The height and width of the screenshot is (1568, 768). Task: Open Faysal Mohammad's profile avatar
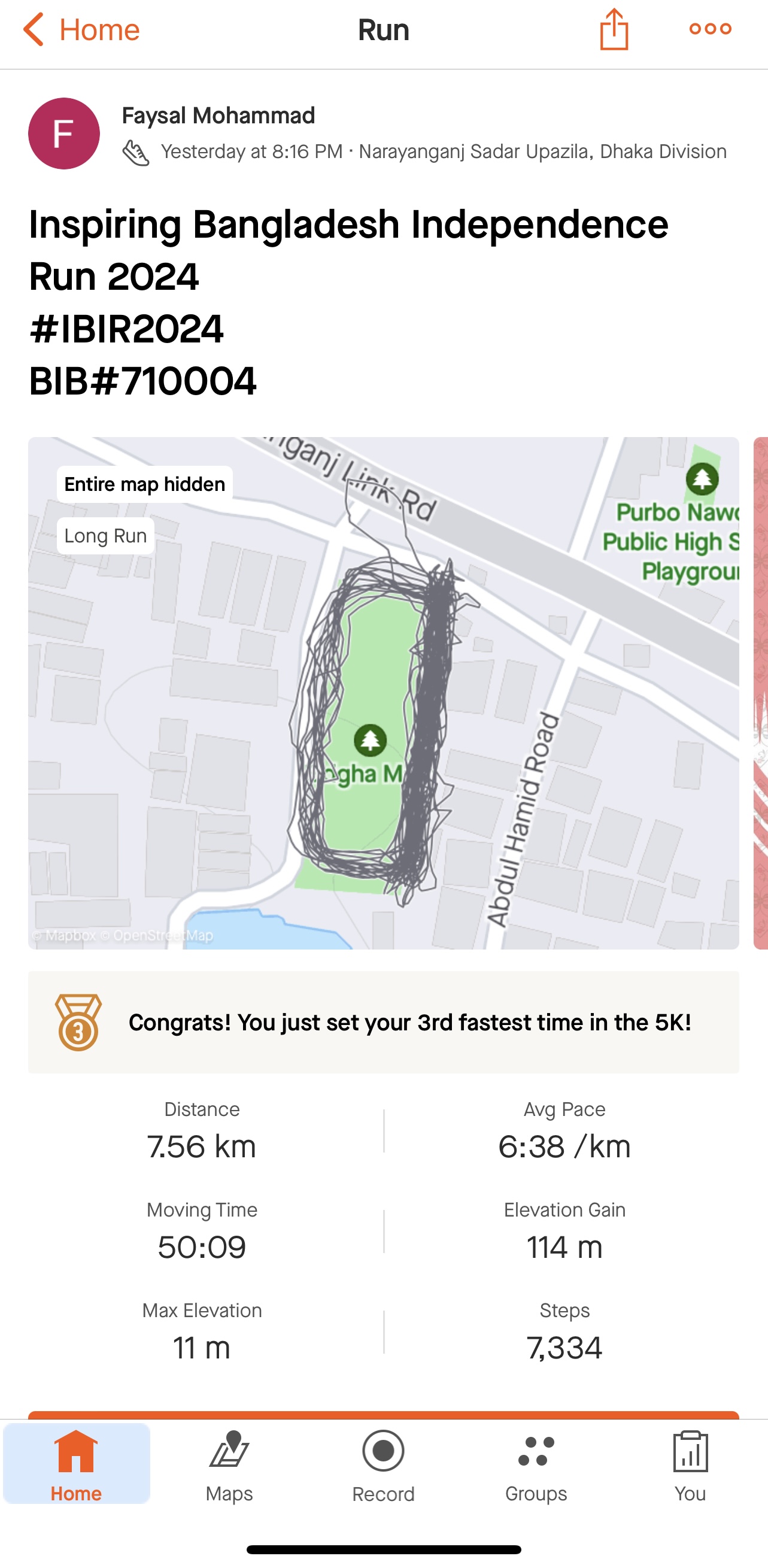pyautogui.click(x=64, y=134)
